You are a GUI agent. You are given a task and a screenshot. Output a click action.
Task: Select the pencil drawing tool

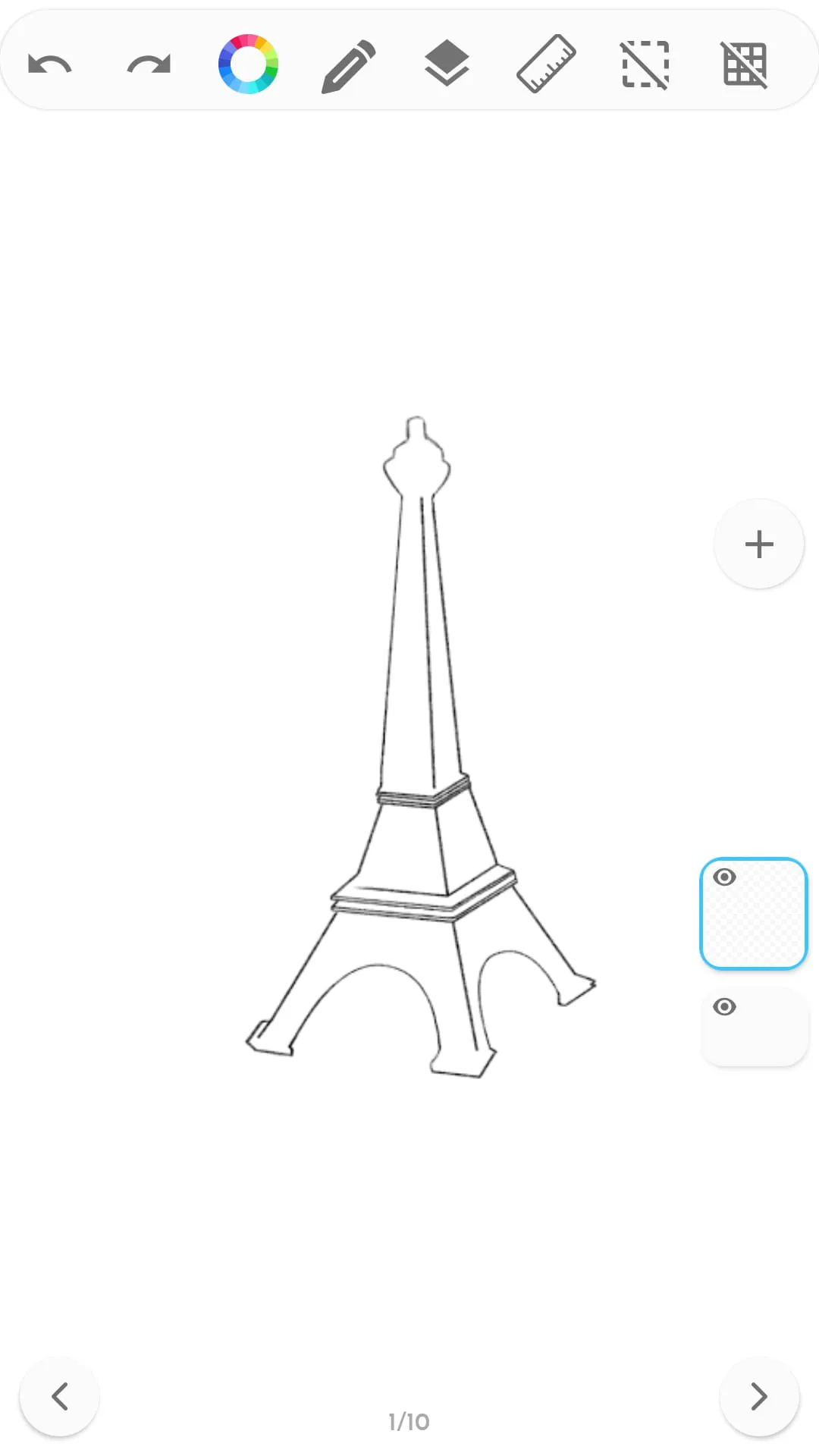[x=347, y=64]
